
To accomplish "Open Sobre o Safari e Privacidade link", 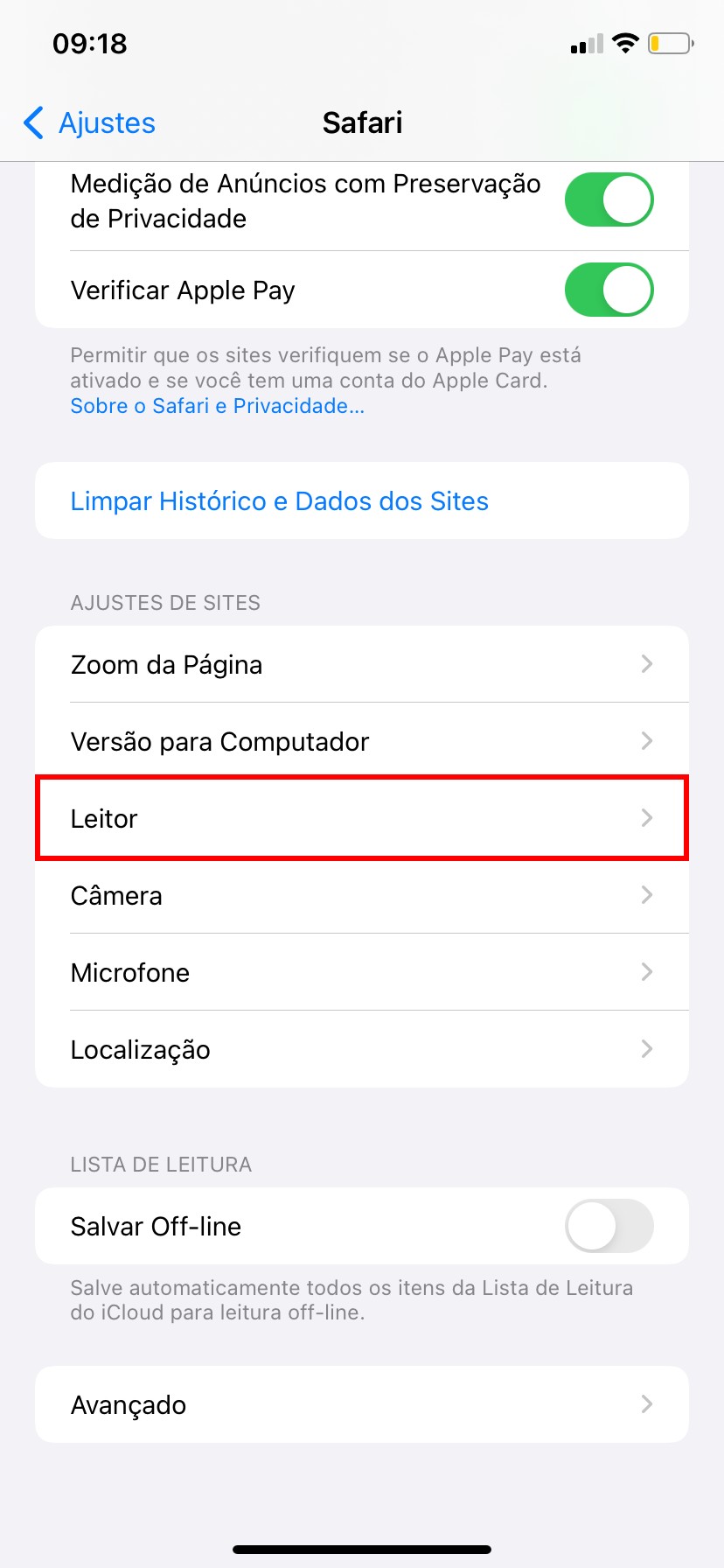I will pyautogui.click(x=217, y=406).
